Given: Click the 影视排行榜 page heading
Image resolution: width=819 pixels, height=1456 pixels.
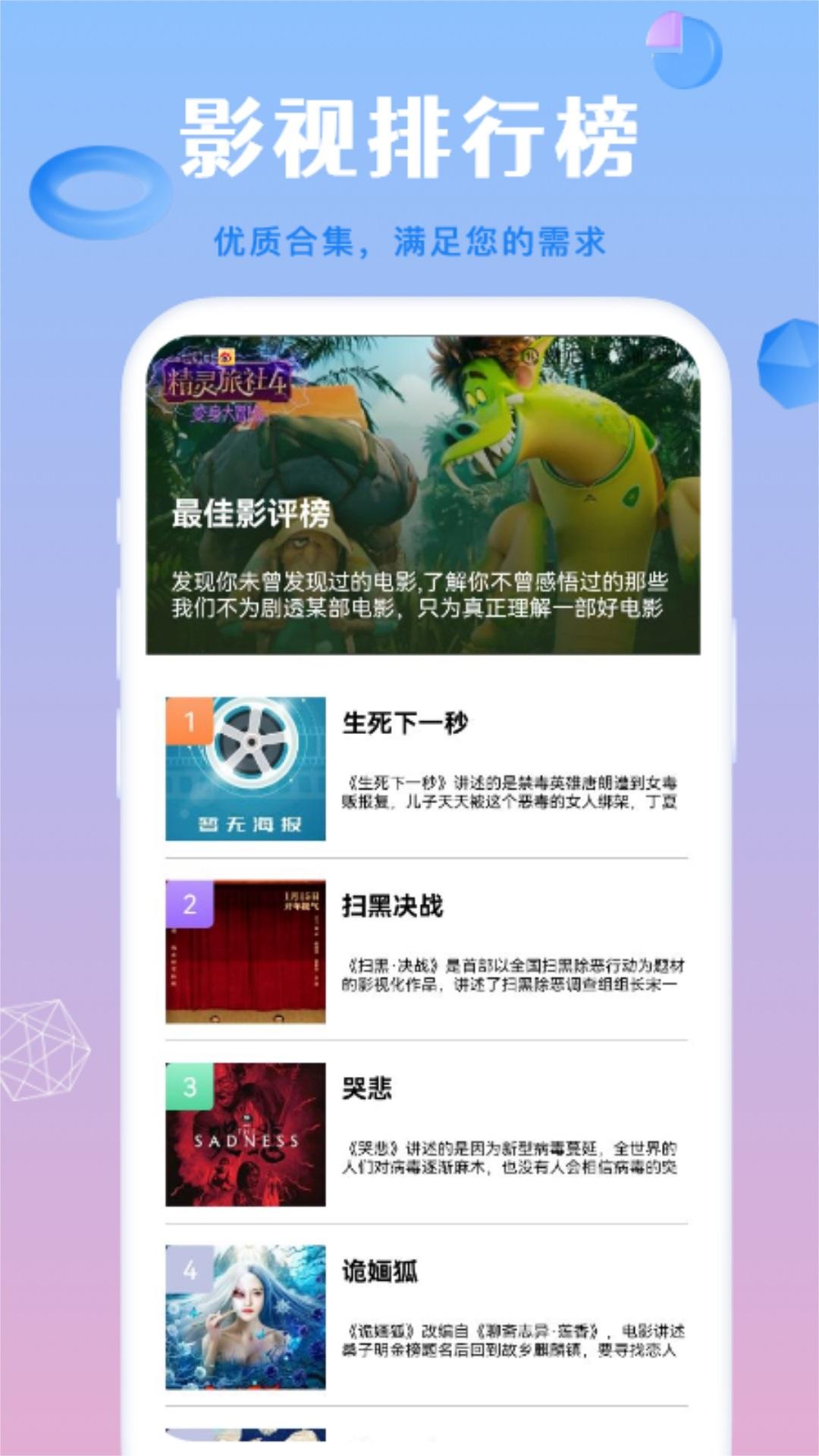Looking at the screenshot, I should coord(409,136).
